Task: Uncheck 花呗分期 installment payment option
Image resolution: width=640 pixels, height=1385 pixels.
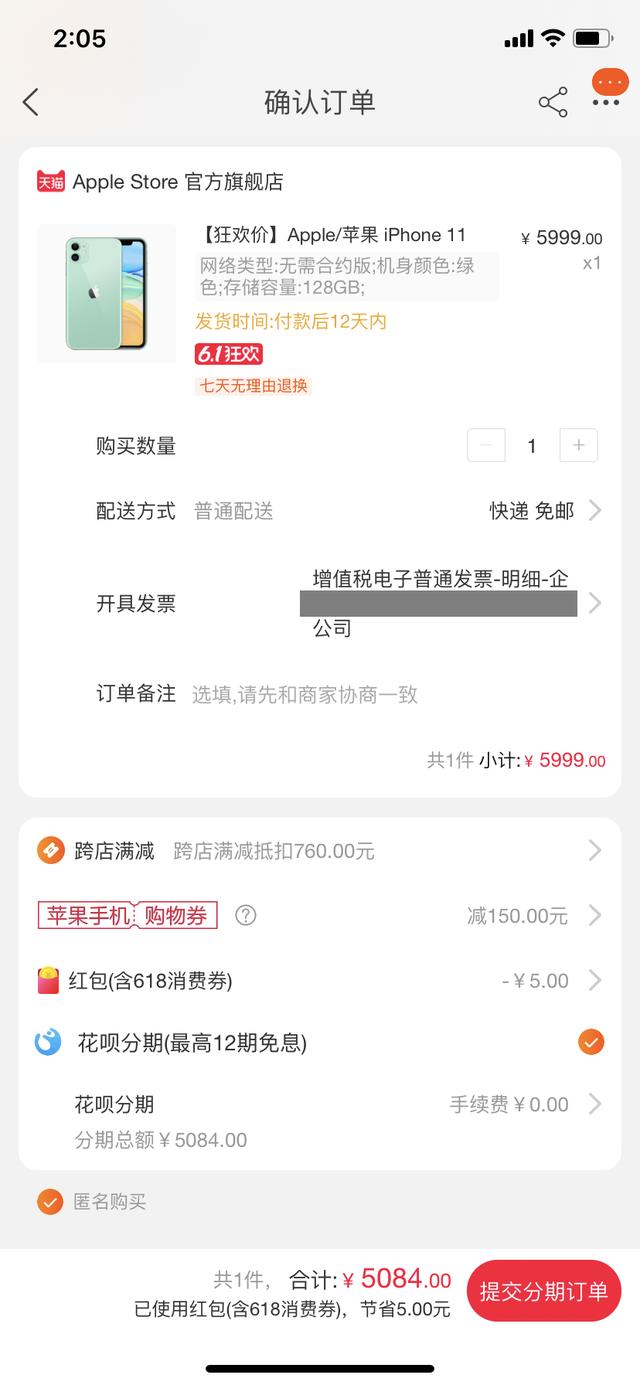Action: 591,1043
